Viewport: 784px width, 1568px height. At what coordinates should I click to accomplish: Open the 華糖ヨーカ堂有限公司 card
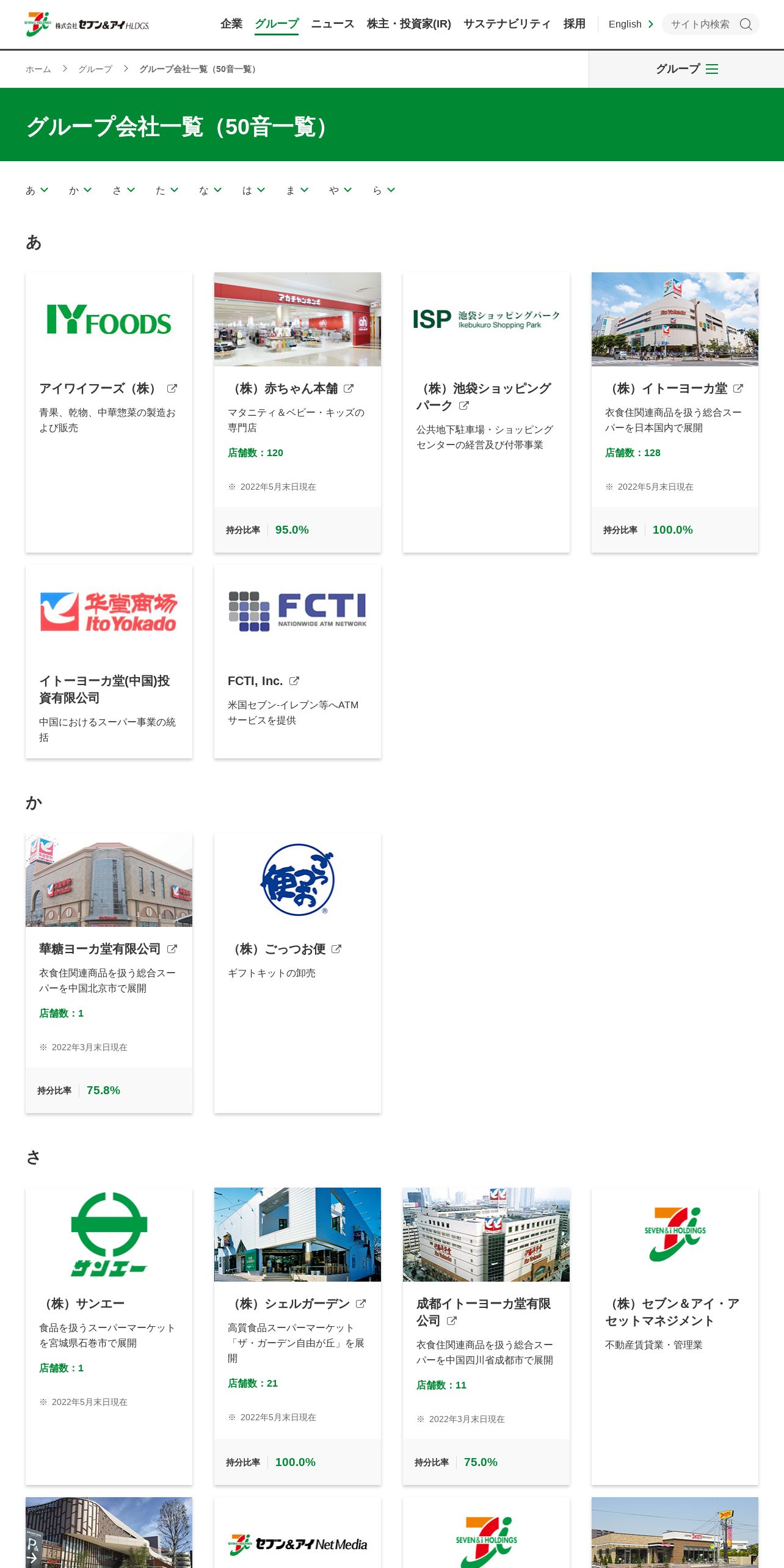click(107, 949)
